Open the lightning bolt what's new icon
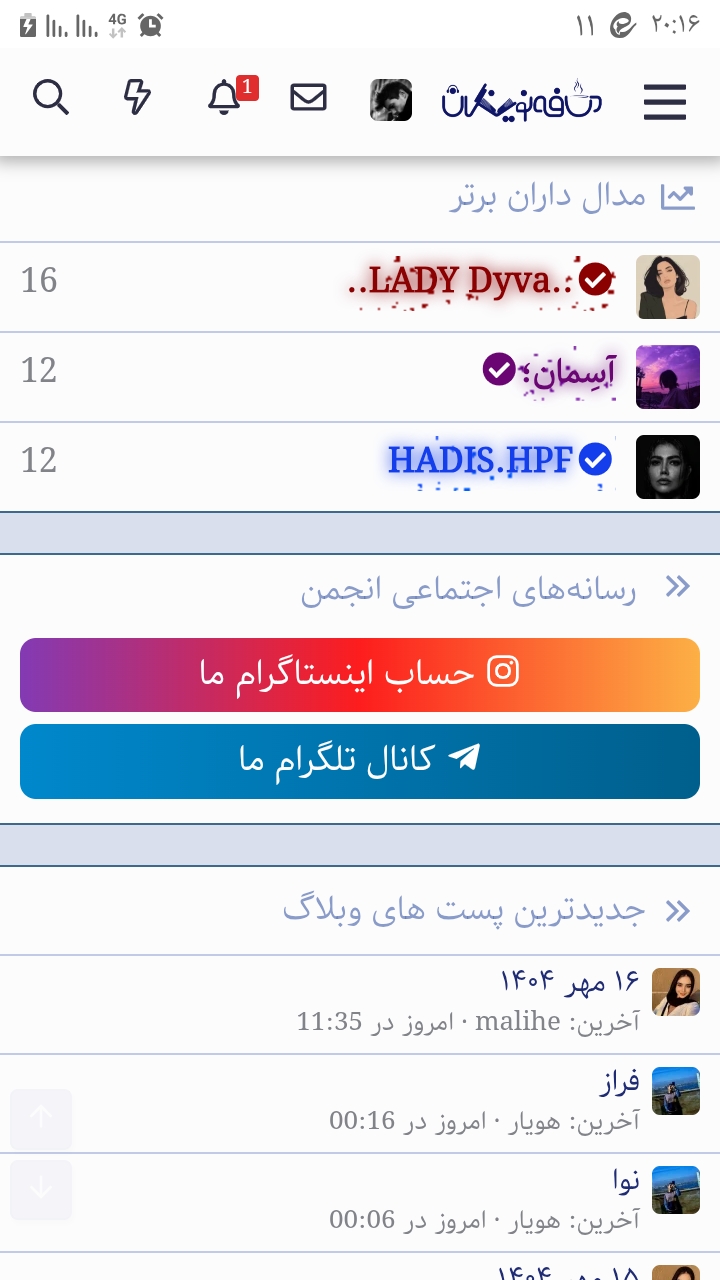Viewport: 720px width, 1280px height. pyautogui.click(x=137, y=98)
